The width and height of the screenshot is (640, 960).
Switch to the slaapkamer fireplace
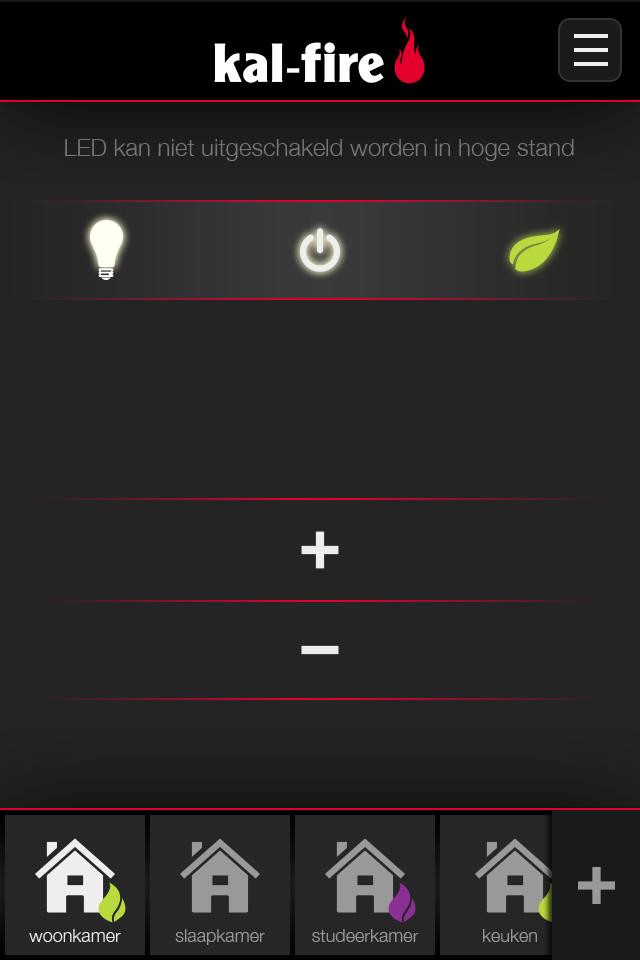point(220,885)
